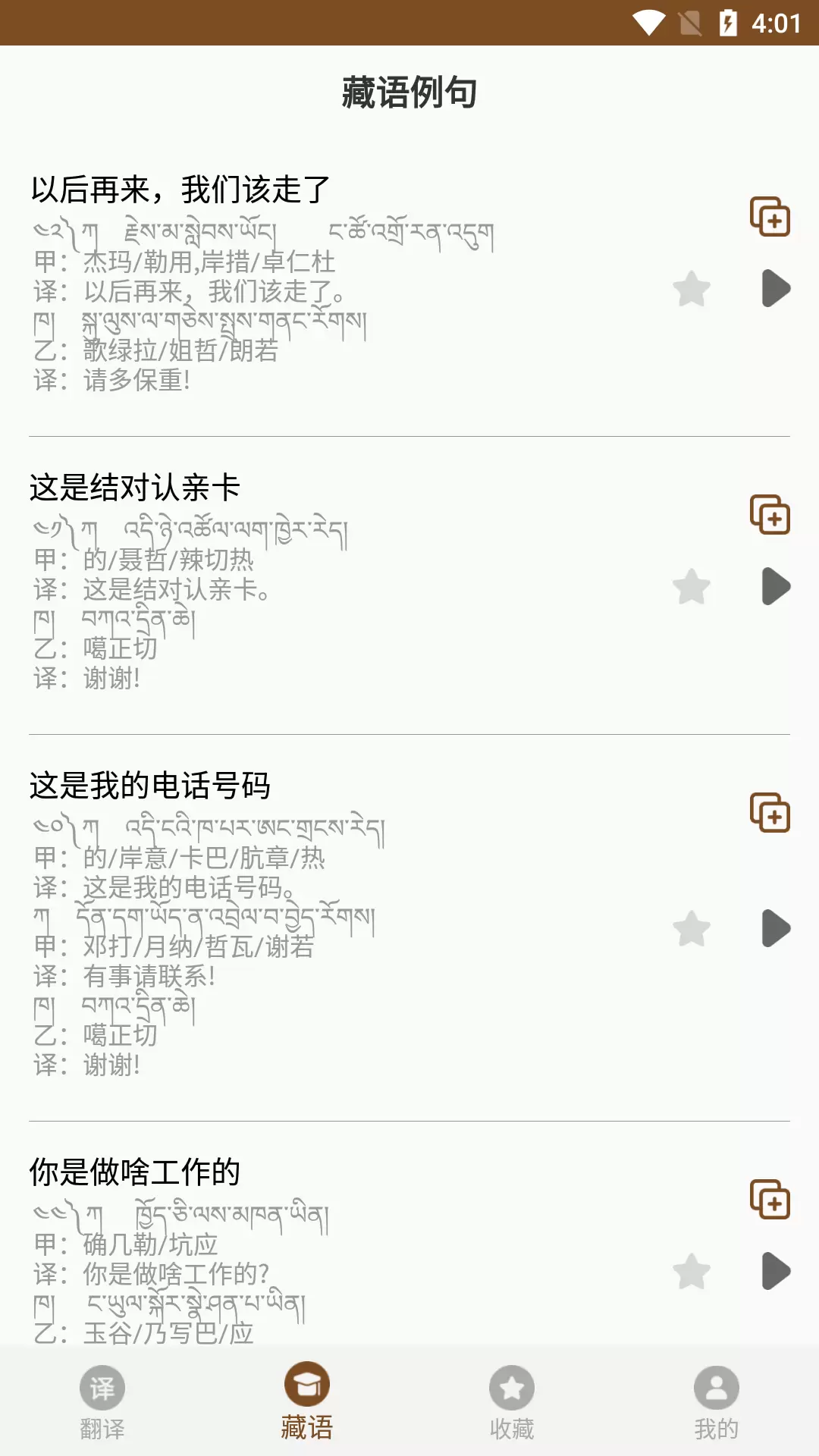
Task: Copy the sentence 这是结对认亲卡
Action: point(770,515)
